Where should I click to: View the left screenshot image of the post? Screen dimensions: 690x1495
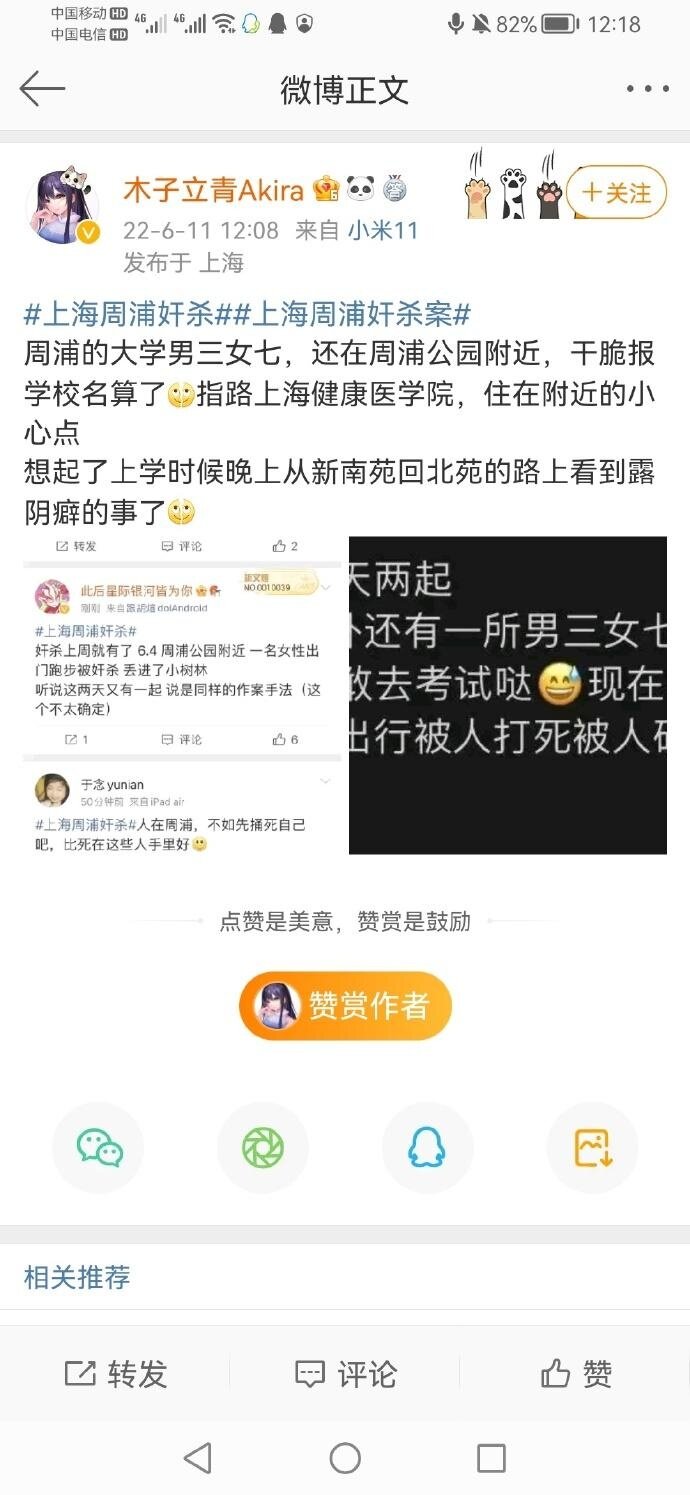click(183, 695)
